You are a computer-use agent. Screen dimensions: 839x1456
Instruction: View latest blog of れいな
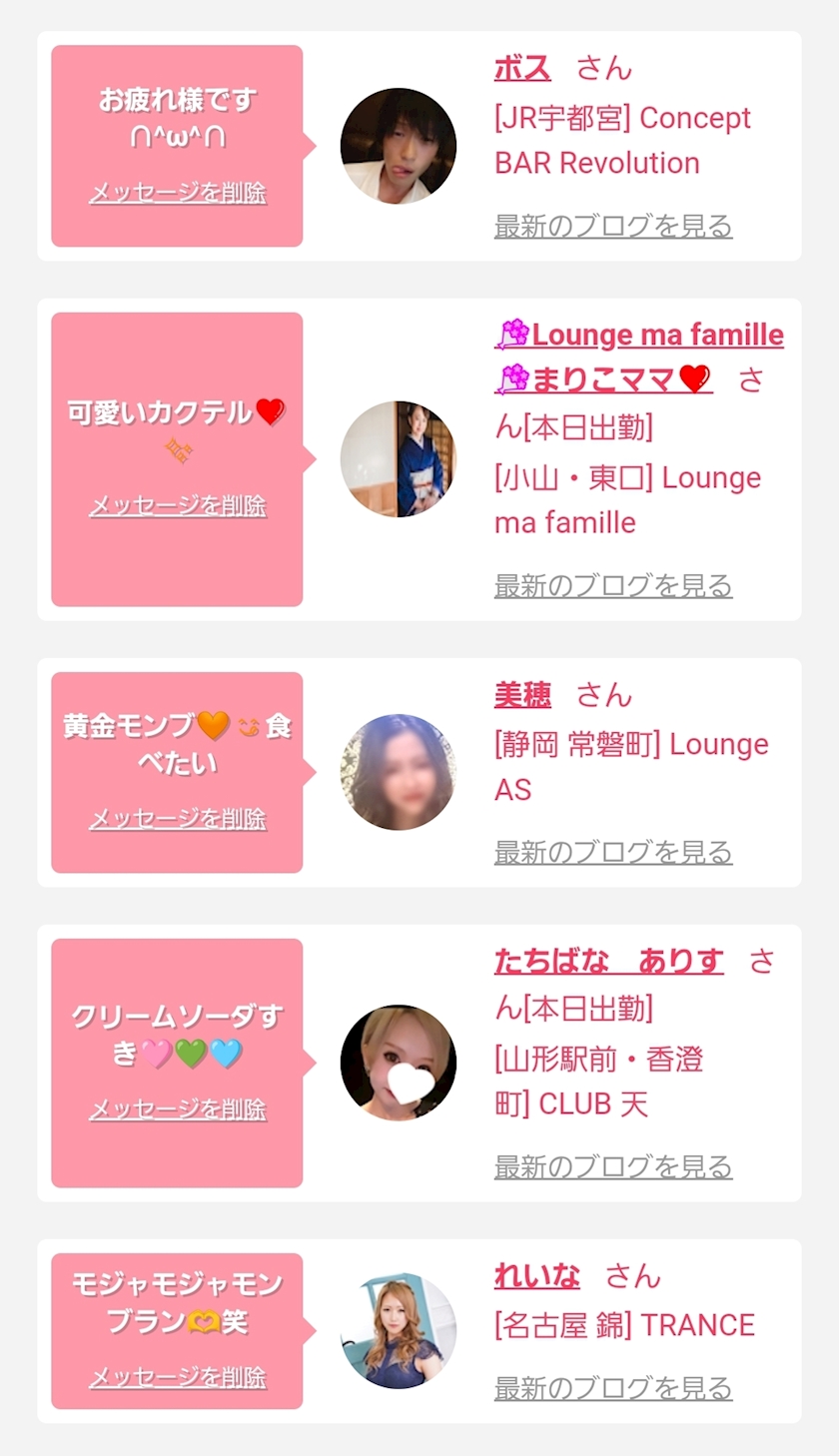pos(613,1388)
